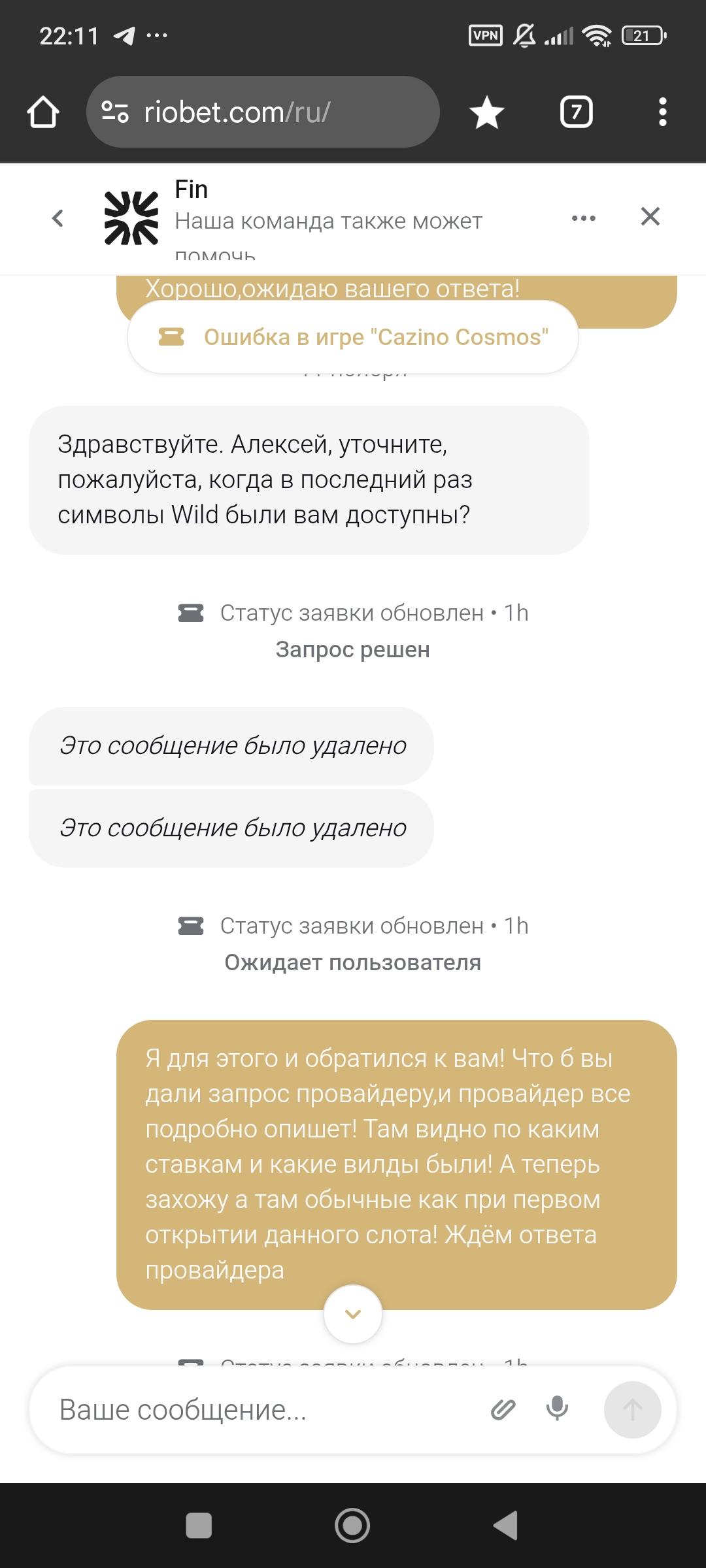The height and width of the screenshot is (1568, 706).
Task: Close the support chat window
Action: 650,217
